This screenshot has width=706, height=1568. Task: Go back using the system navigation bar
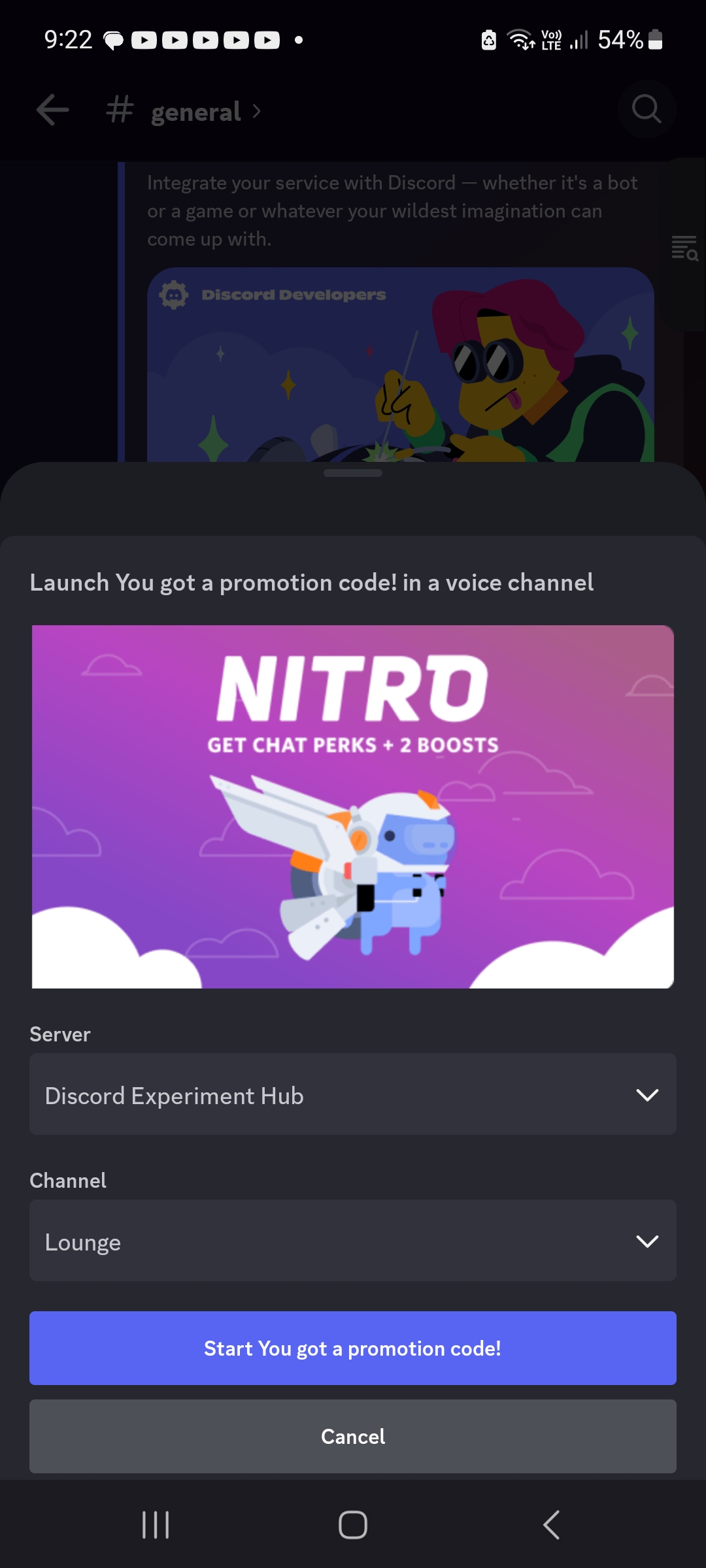(x=551, y=1525)
